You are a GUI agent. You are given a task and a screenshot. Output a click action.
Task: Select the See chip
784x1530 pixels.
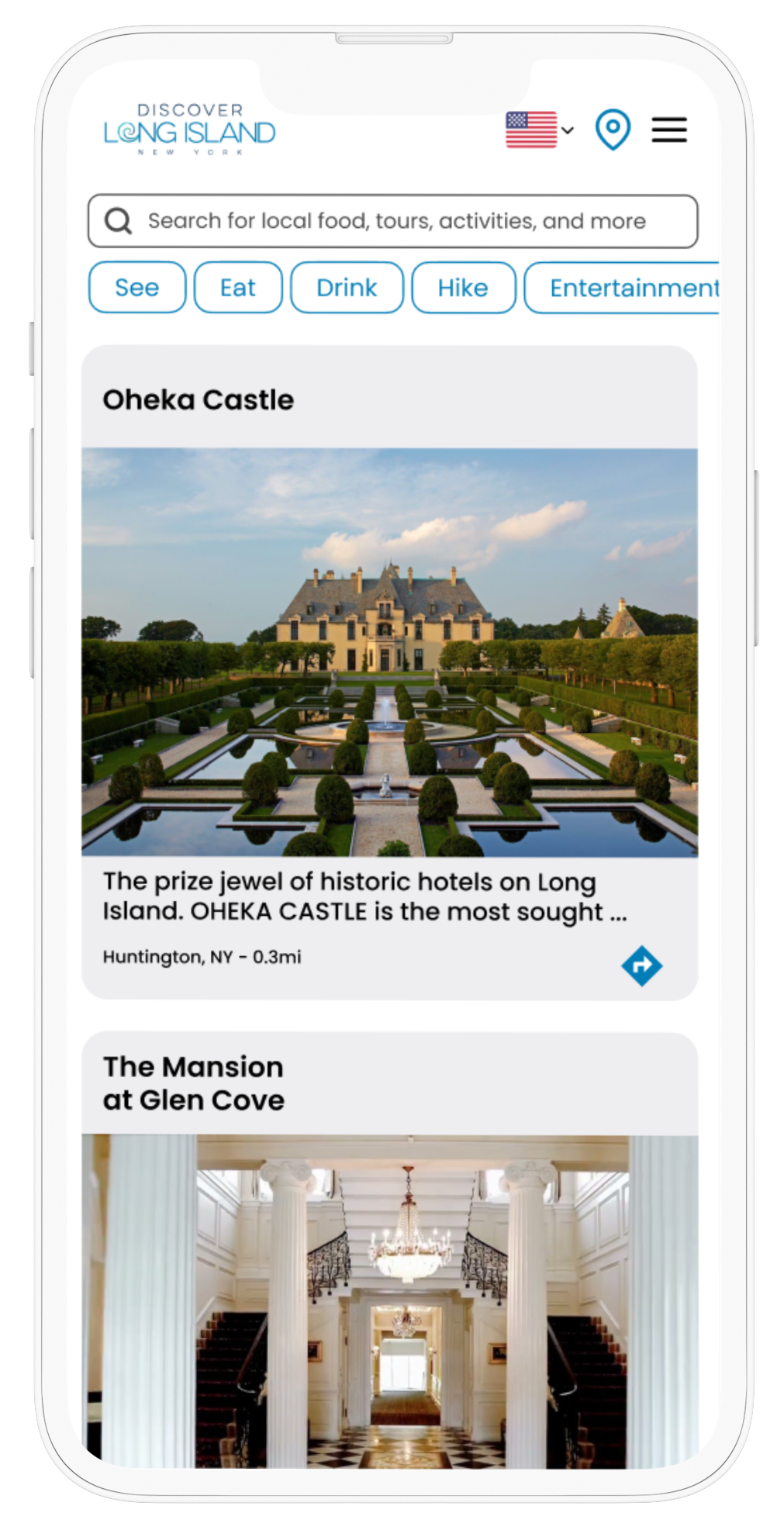click(137, 288)
